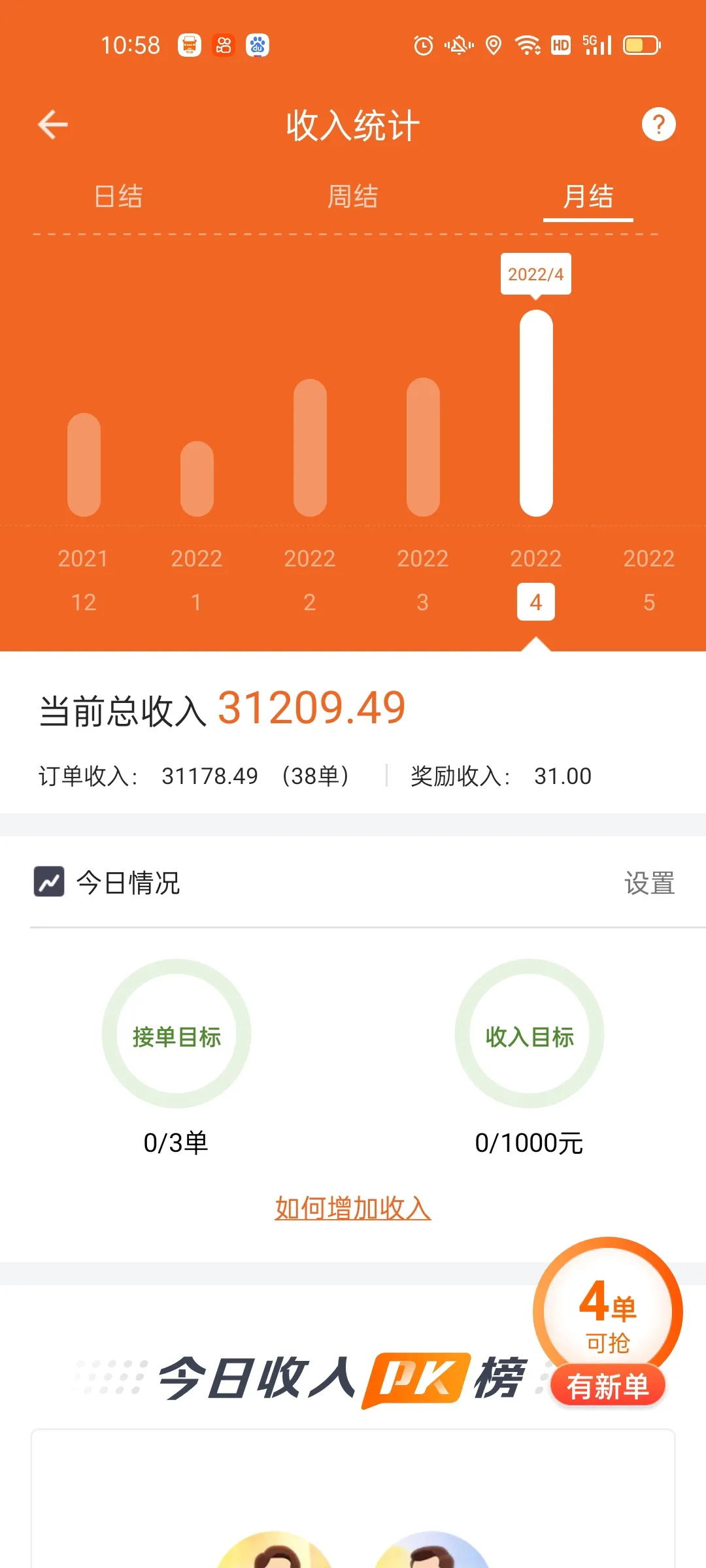Viewport: 706px width, 1568px height.
Task: Tap the 4单可抢 badge
Action: coord(607,1313)
